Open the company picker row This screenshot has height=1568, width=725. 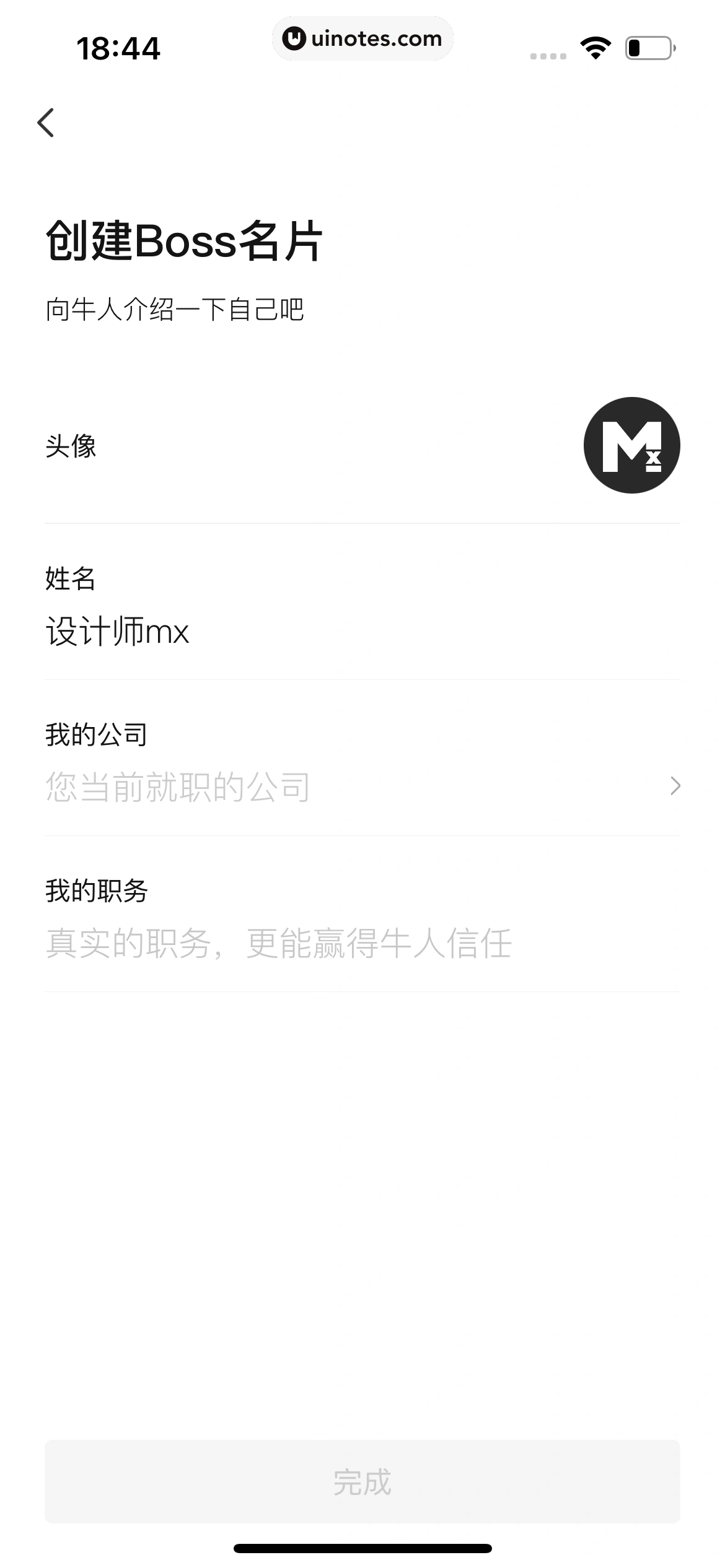pyautogui.click(x=362, y=787)
